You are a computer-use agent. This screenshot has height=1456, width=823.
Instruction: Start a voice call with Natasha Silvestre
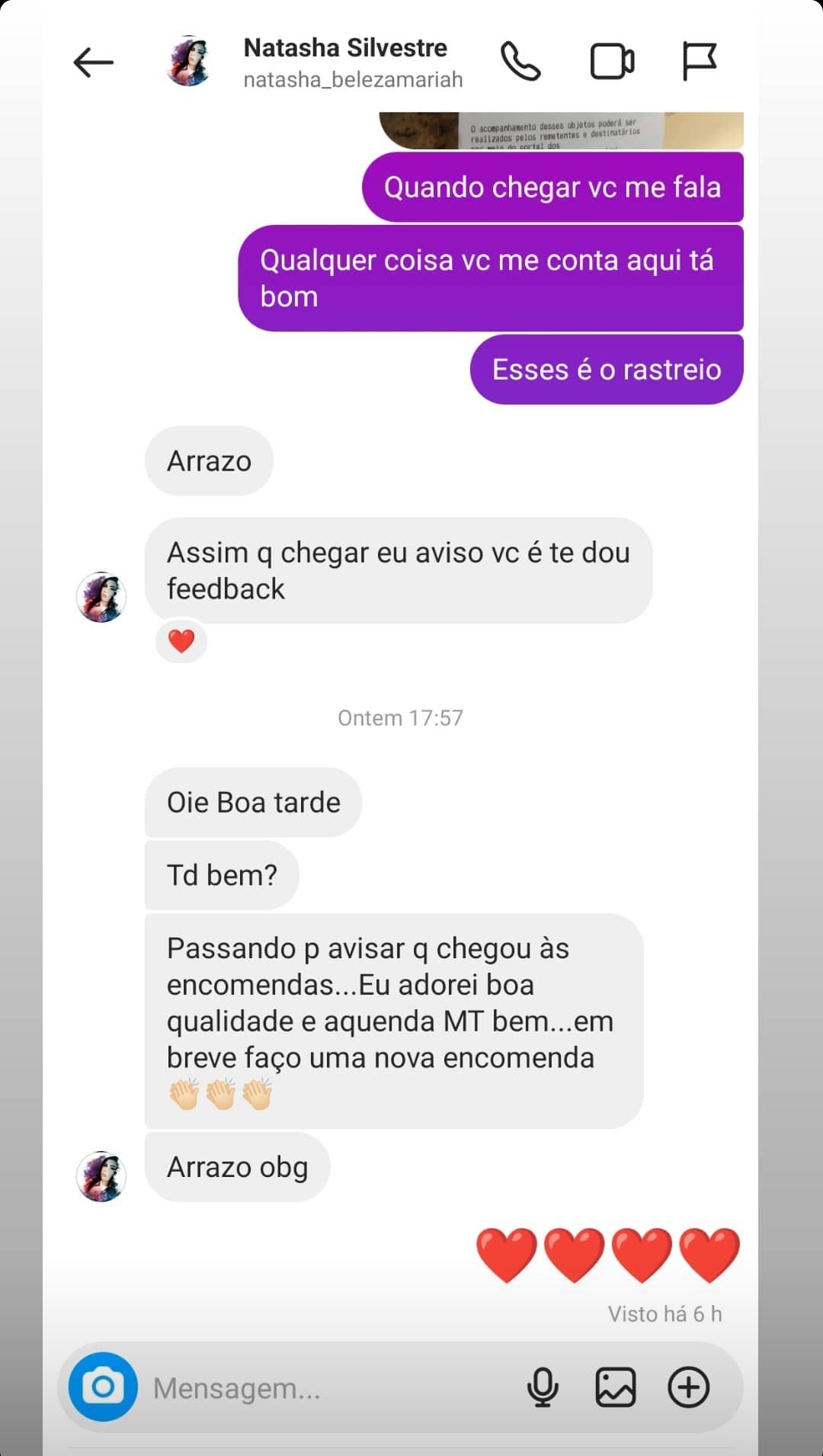[520, 62]
